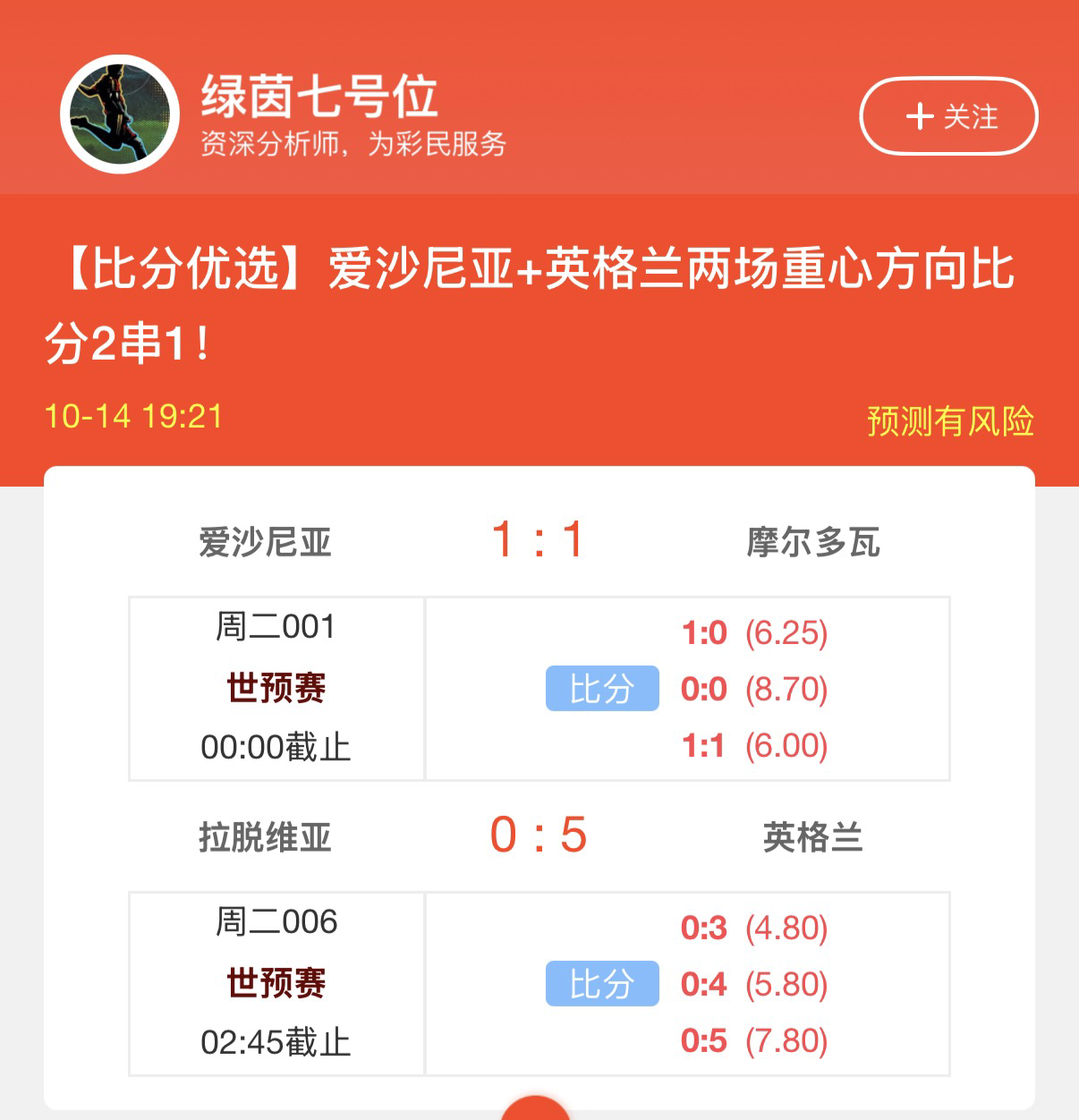
Task: Open the 绿茵七号位 profile avatar
Action: point(120,115)
